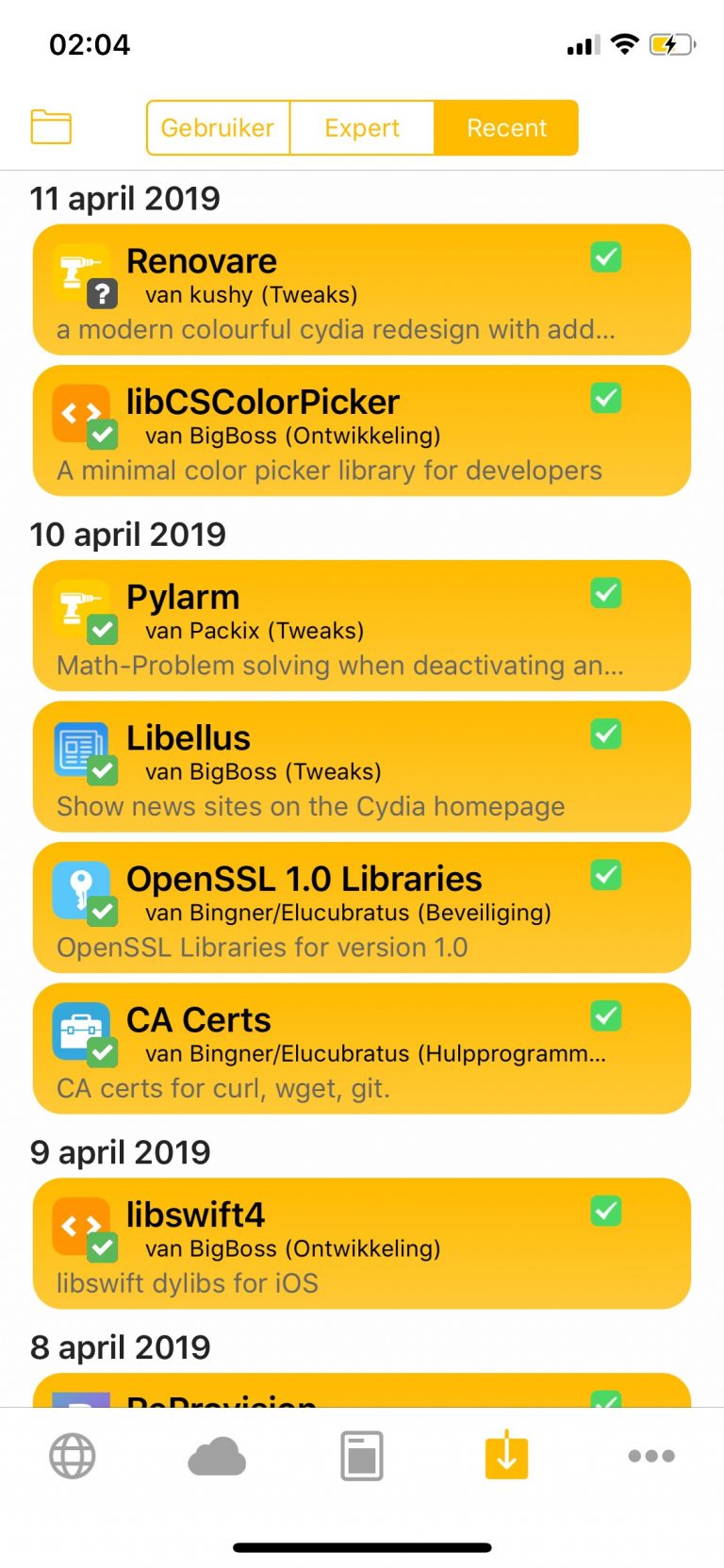This screenshot has height=1568, width=724.
Task: Go to the globe tab
Action: point(73,1456)
